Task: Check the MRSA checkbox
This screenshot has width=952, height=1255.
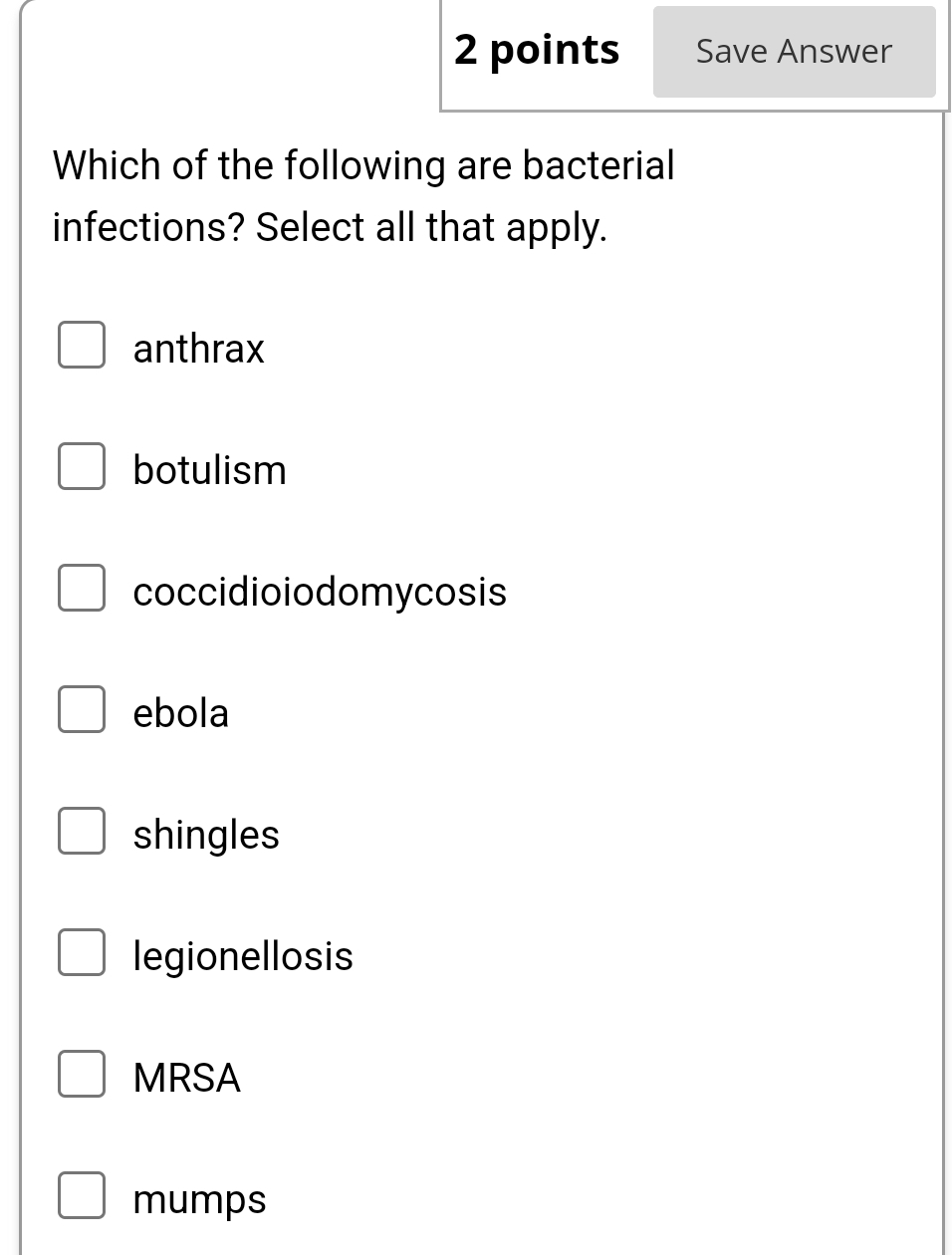Action: [82, 1074]
